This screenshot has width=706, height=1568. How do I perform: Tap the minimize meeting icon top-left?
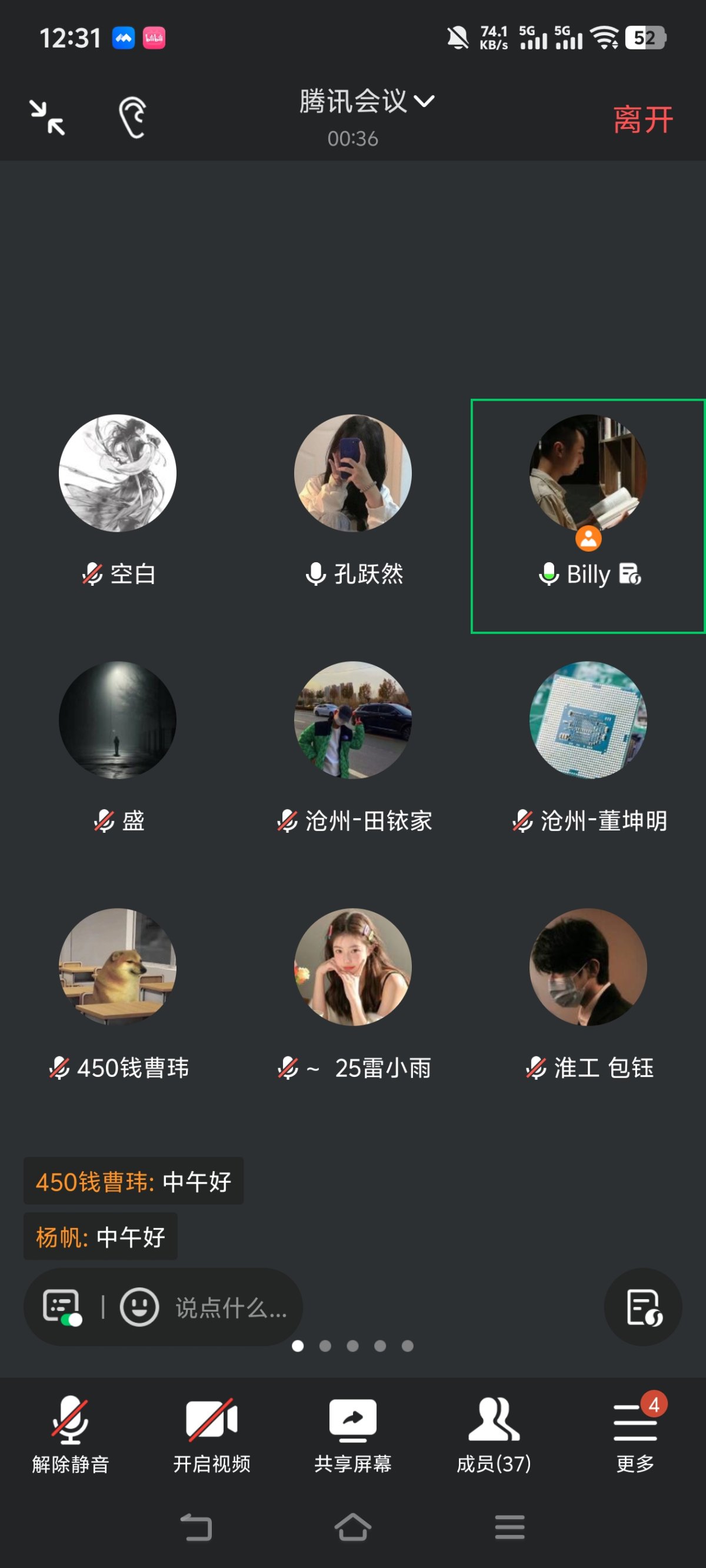click(48, 117)
